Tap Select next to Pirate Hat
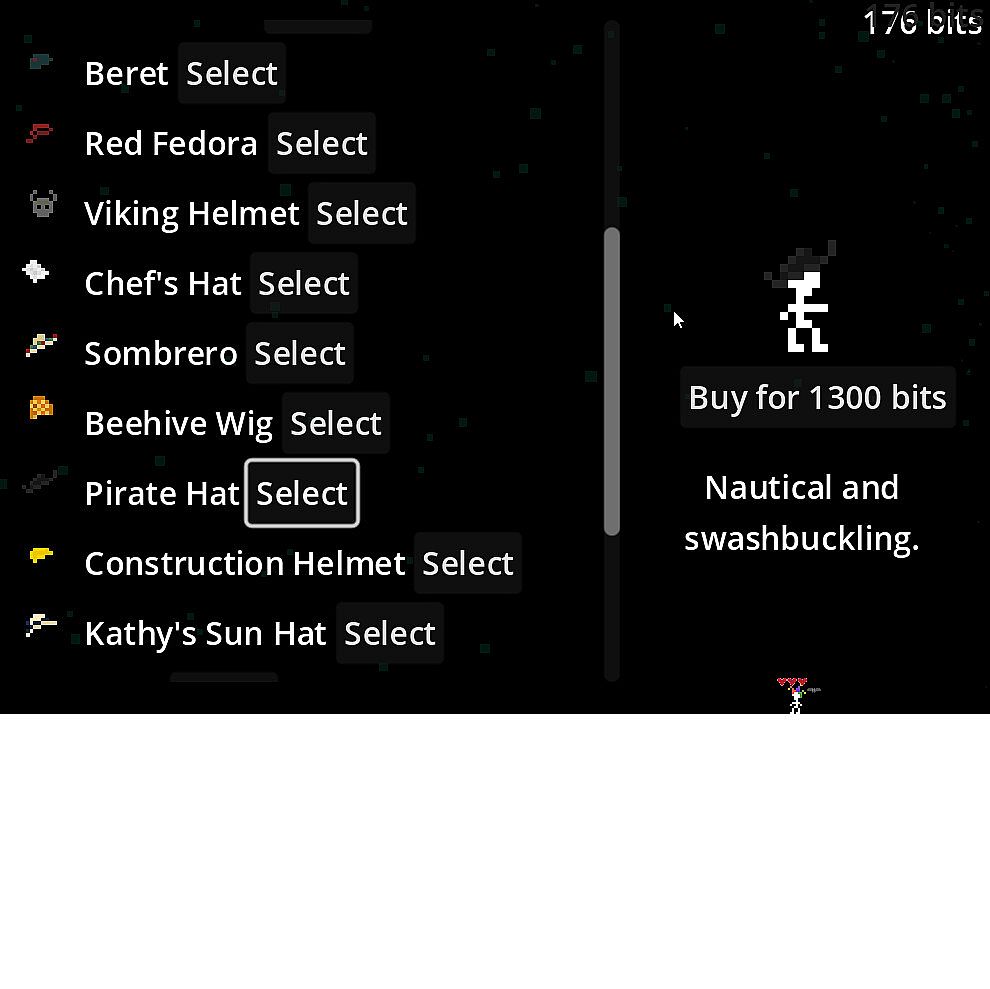990x989 pixels. coord(301,494)
